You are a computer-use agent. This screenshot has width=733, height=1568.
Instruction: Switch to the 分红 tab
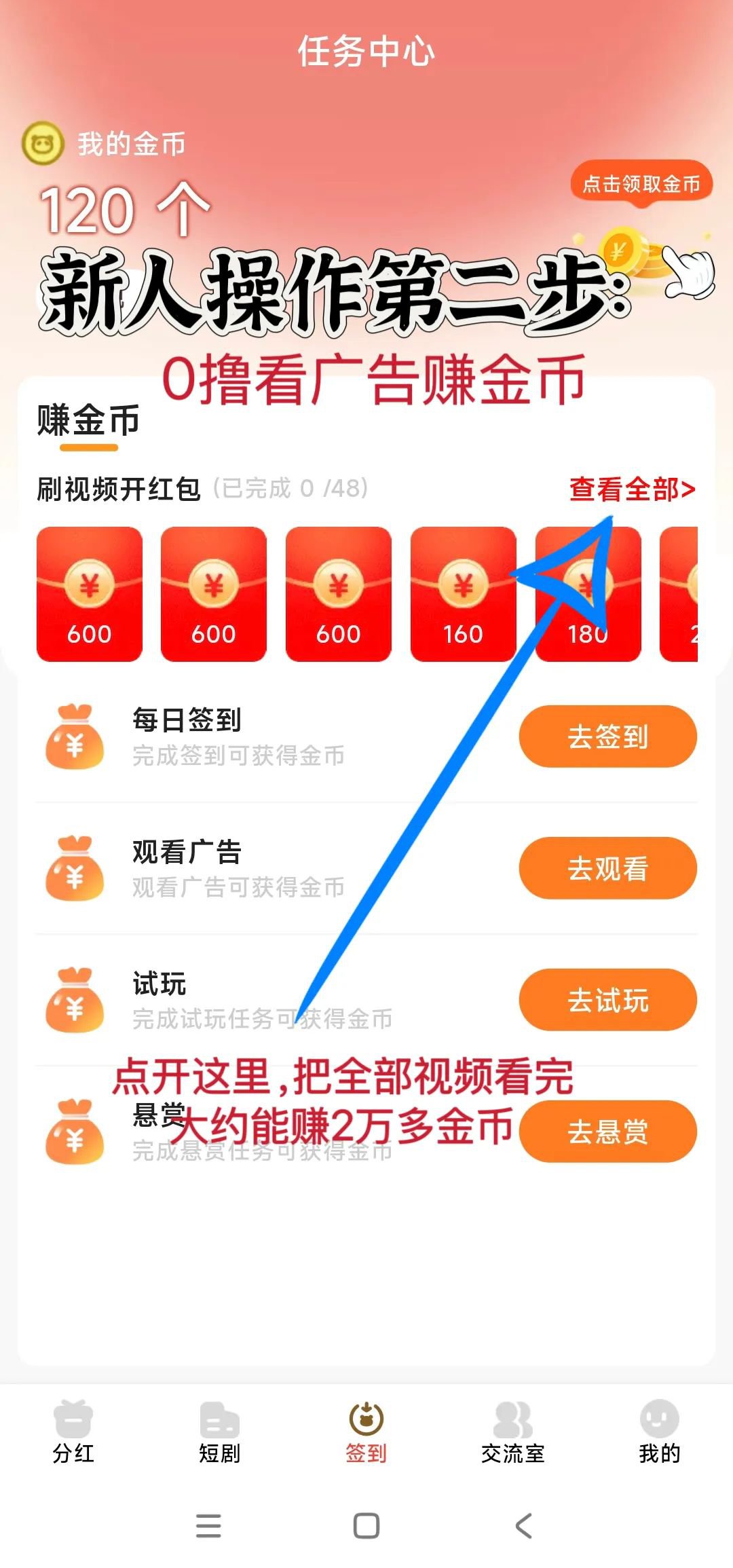[x=73, y=1432]
